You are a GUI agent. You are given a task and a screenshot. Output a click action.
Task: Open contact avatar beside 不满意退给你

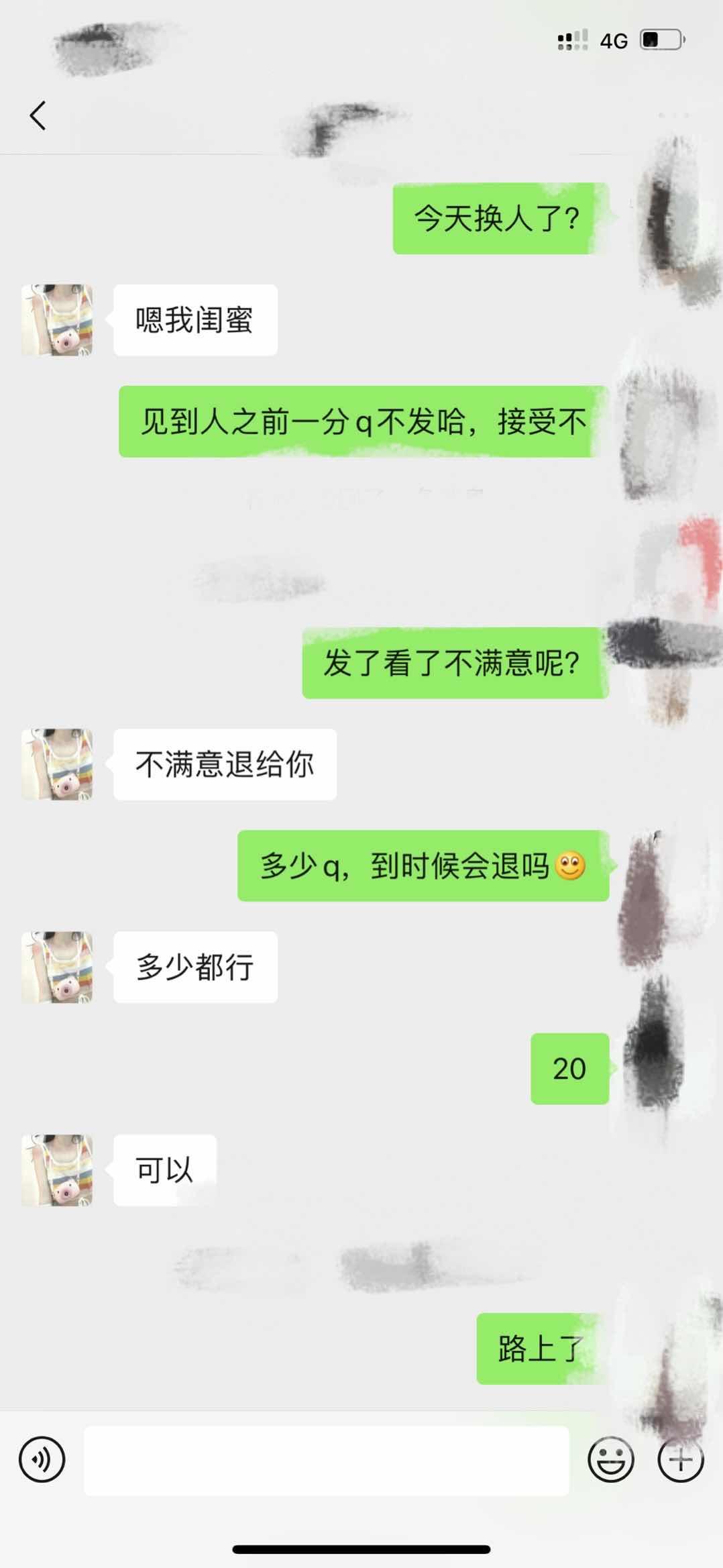tap(57, 764)
